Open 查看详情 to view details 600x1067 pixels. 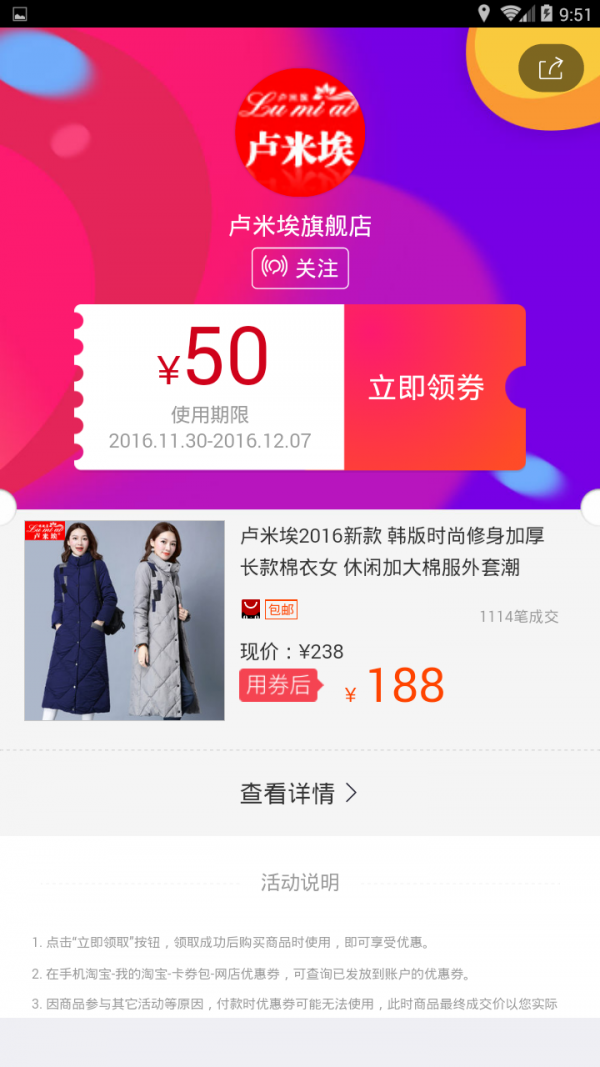click(x=298, y=793)
